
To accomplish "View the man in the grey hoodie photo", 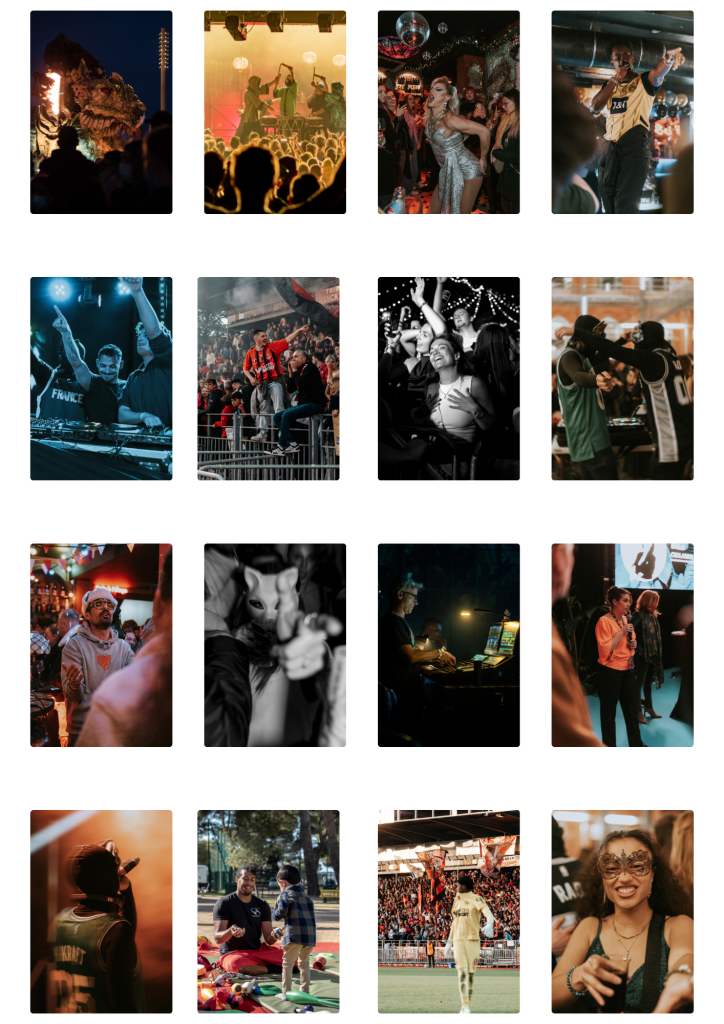I will pos(101,645).
